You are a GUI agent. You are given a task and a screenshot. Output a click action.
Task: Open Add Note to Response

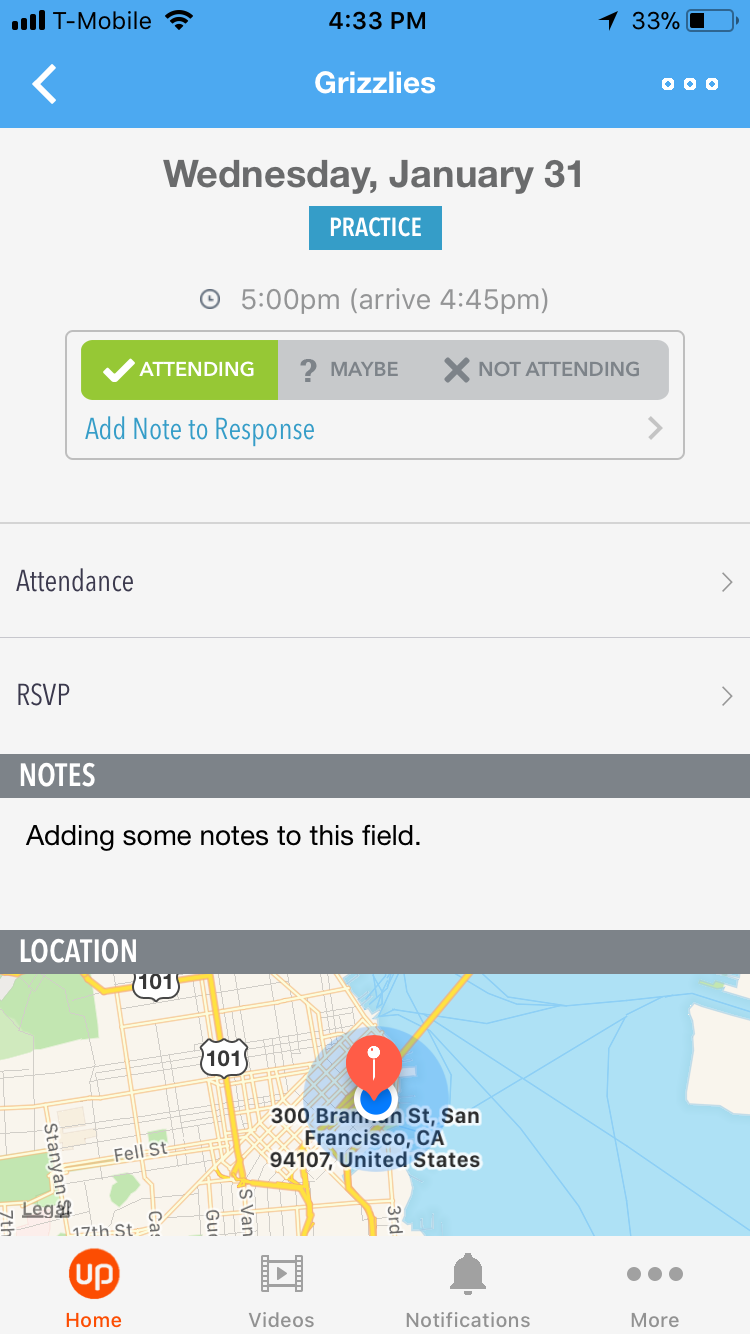coord(374,429)
